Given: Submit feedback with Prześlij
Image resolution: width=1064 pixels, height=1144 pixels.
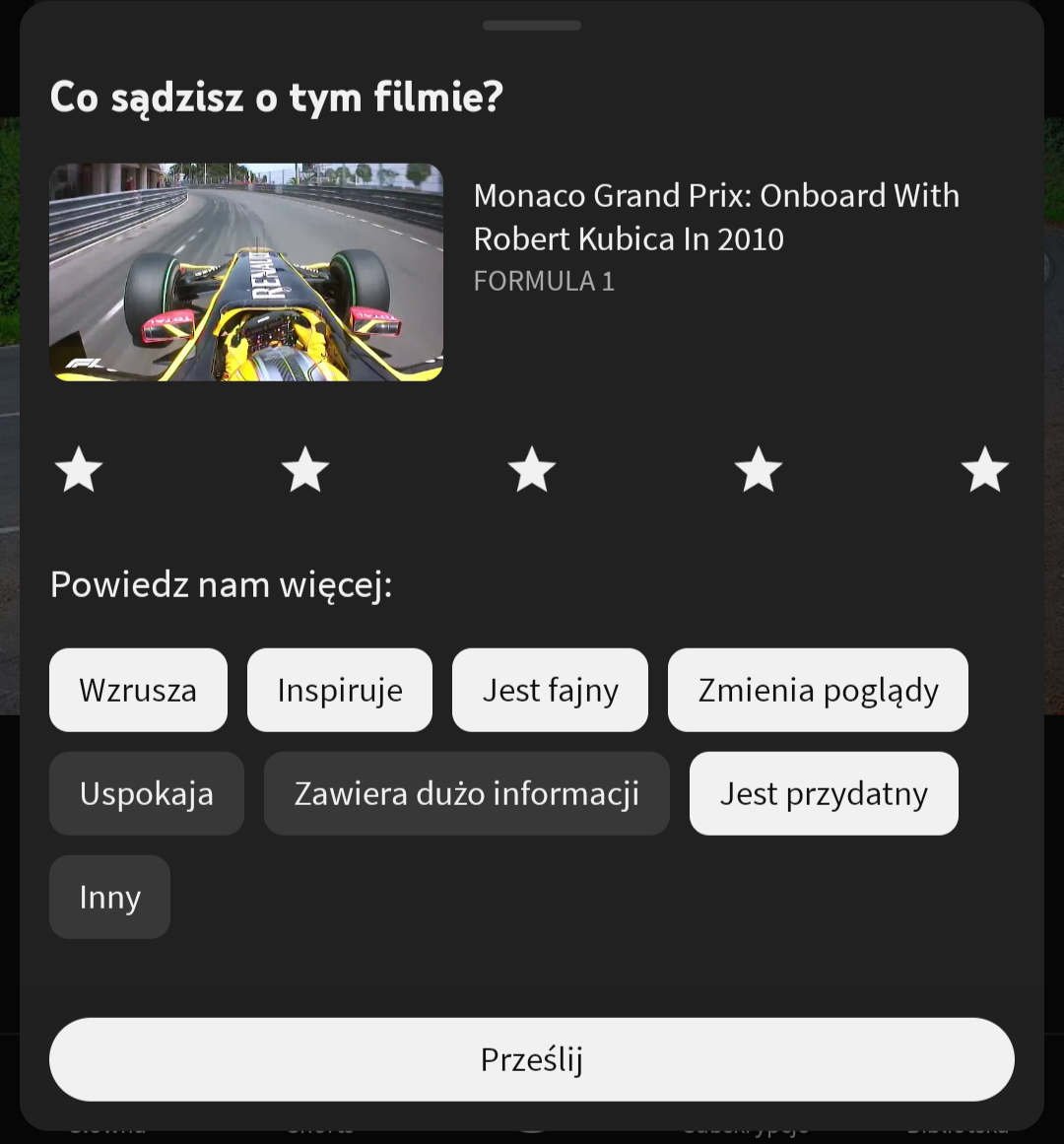Looking at the screenshot, I should tap(532, 1059).
